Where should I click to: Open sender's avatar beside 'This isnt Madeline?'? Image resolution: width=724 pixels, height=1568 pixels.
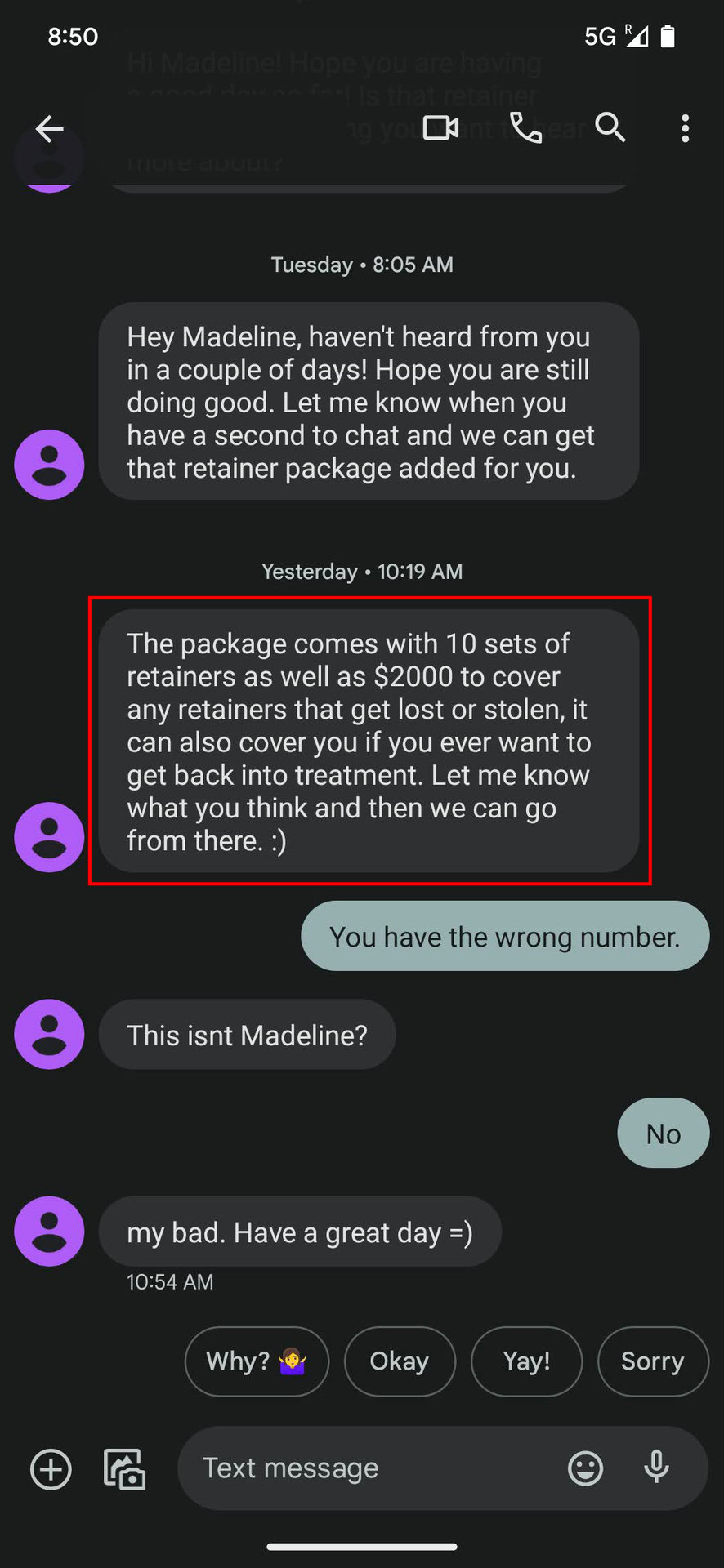[x=49, y=1035]
